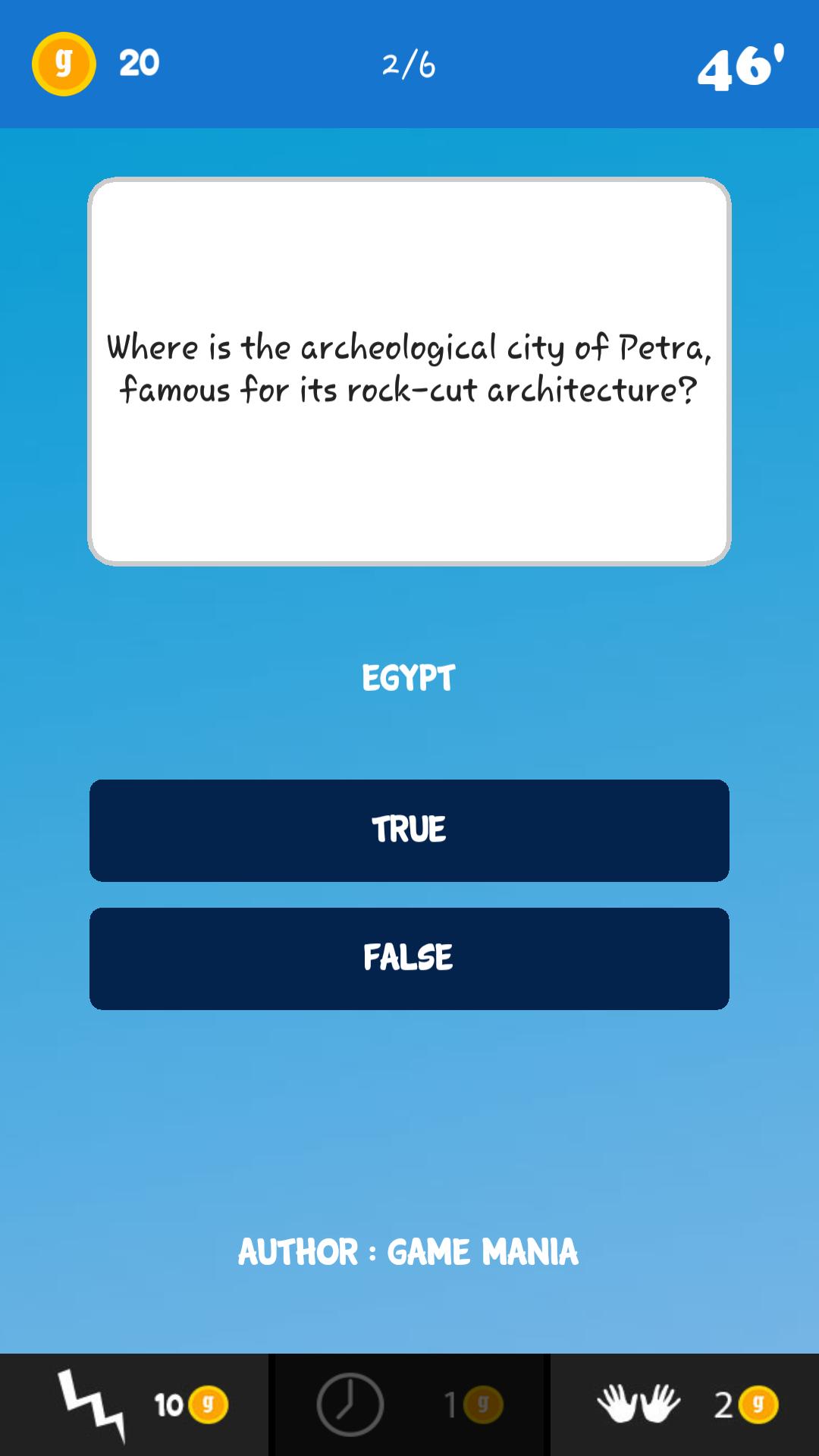Open the question card text
Viewport: 819px width, 1456px height.
409,368
